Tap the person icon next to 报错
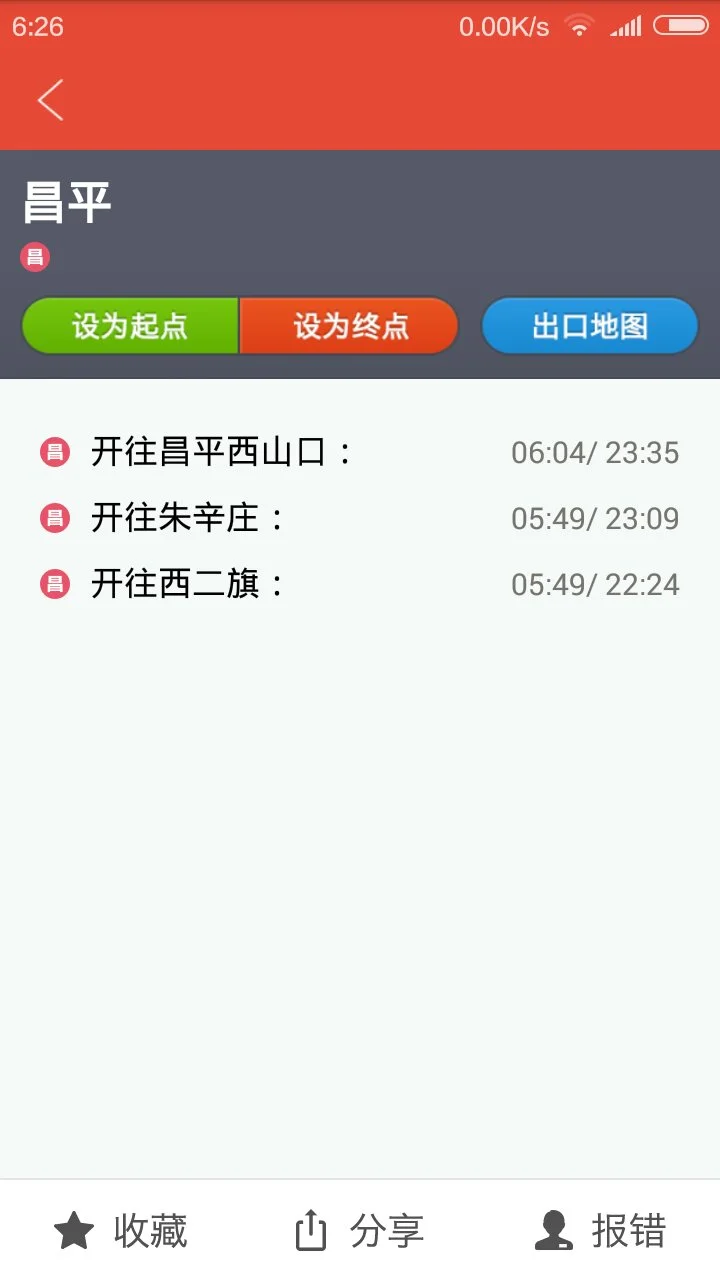This screenshot has width=720, height=1280. pyautogui.click(x=551, y=1232)
